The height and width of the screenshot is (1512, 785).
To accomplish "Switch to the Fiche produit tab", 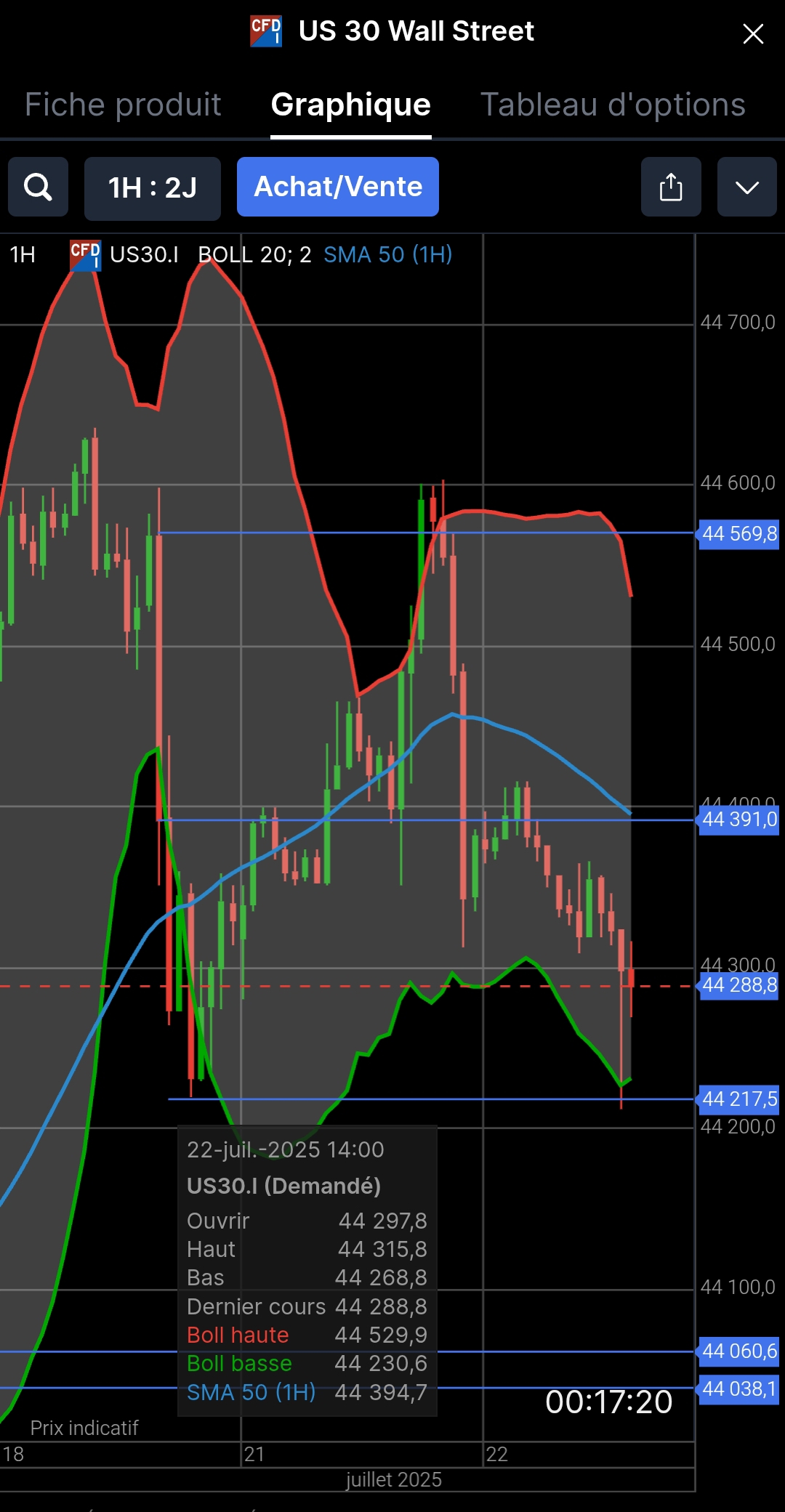I will pos(123,105).
